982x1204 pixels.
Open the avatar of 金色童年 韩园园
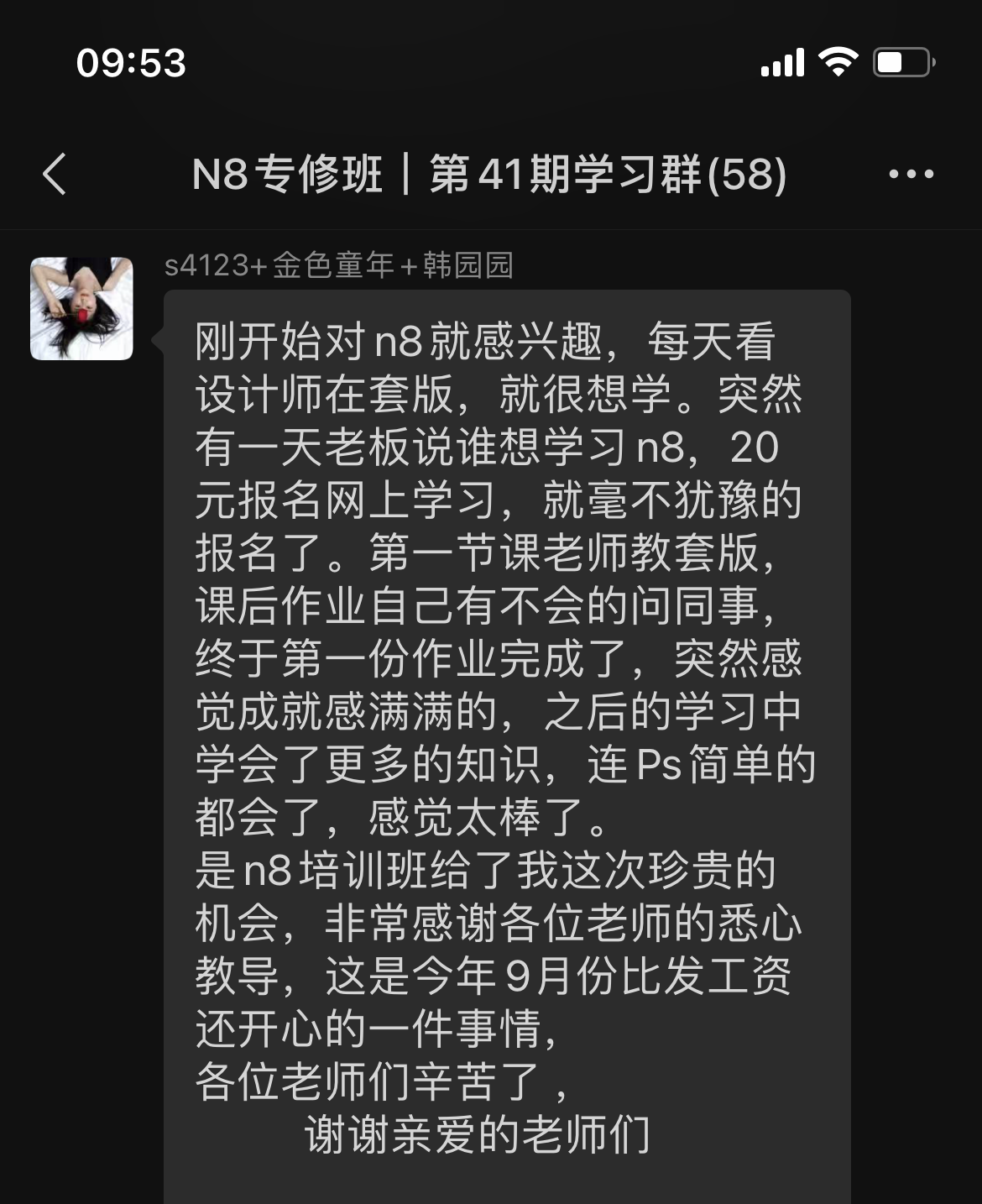click(x=81, y=309)
